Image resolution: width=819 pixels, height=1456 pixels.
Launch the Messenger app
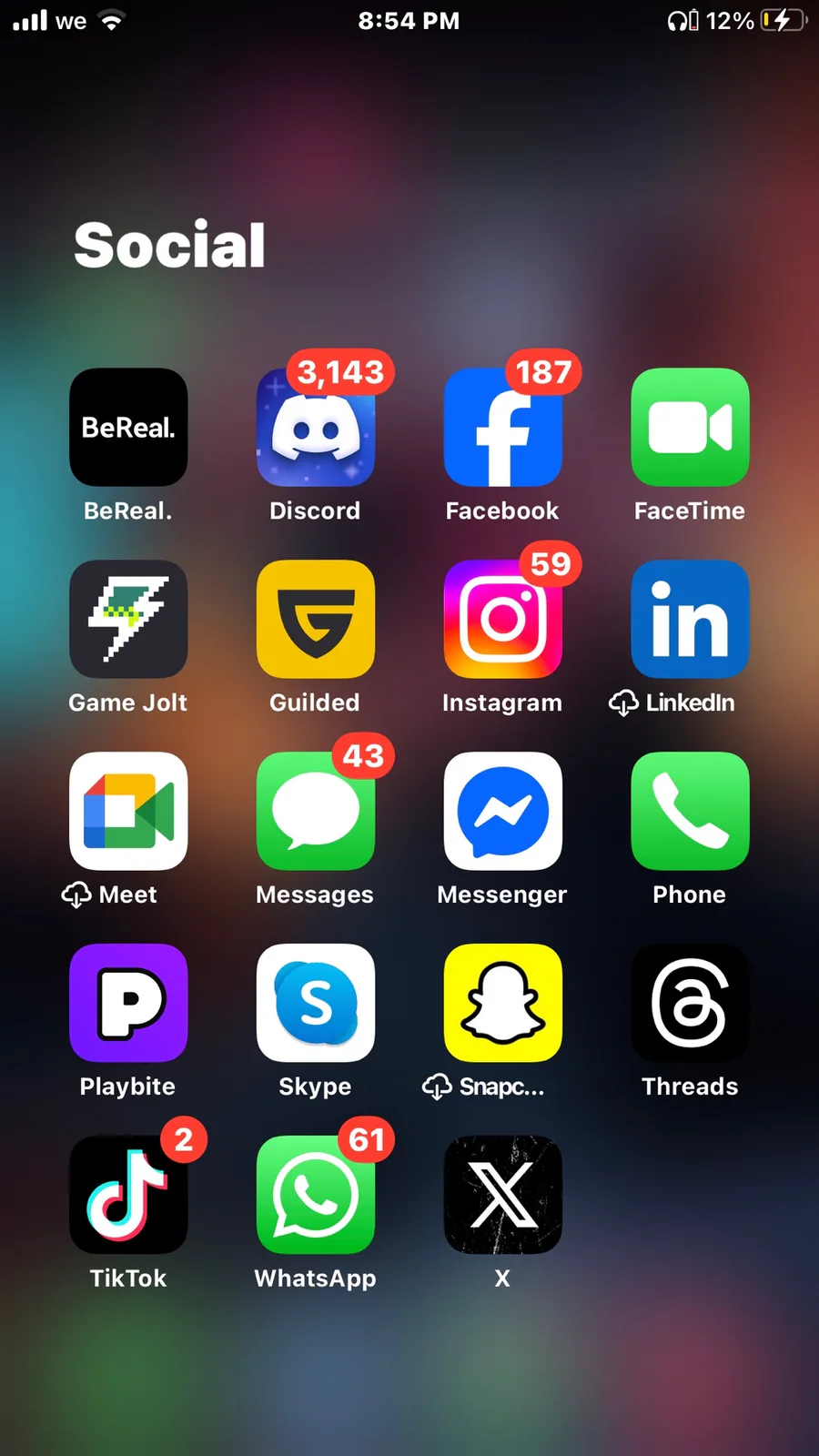[502, 811]
